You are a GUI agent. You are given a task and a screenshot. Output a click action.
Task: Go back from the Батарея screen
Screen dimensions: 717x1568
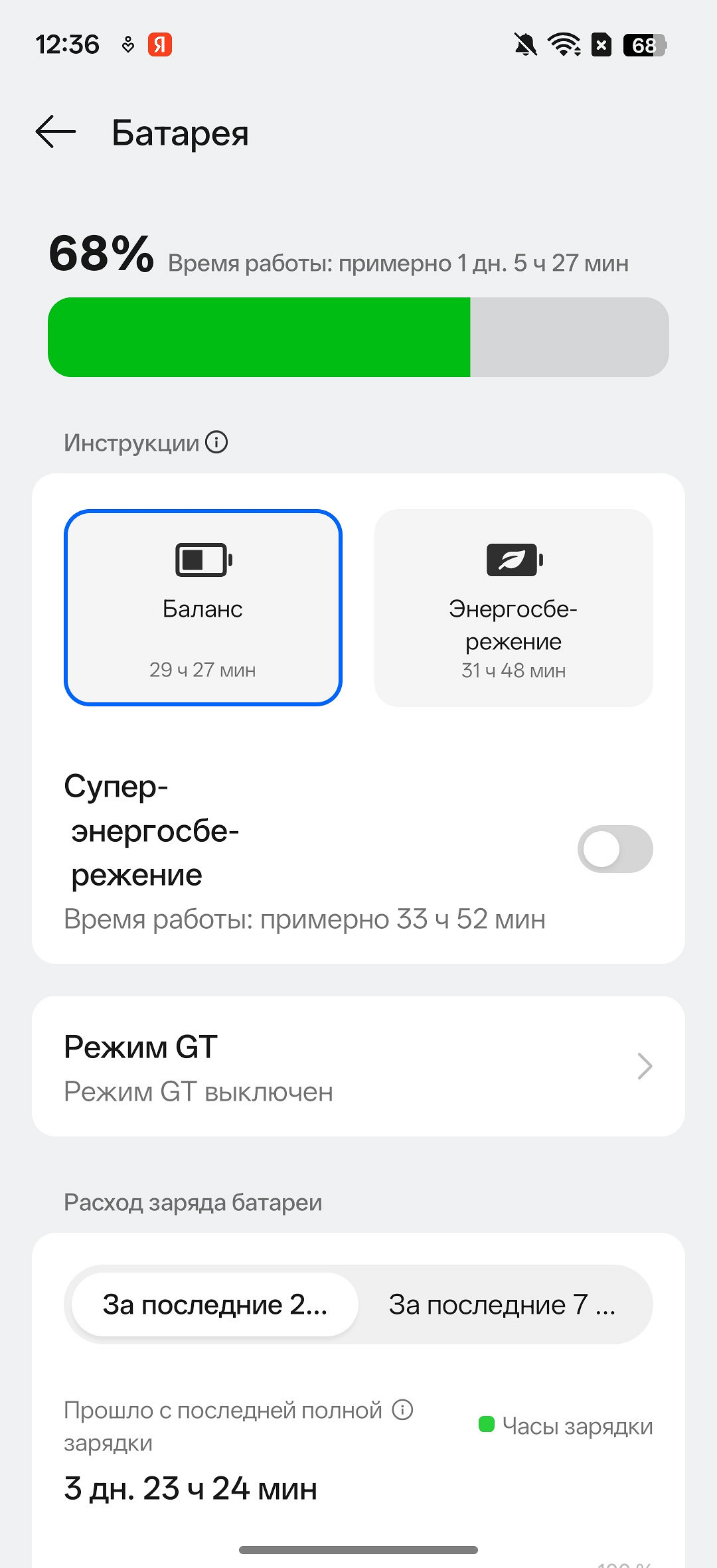pyautogui.click(x=56, y=131)
